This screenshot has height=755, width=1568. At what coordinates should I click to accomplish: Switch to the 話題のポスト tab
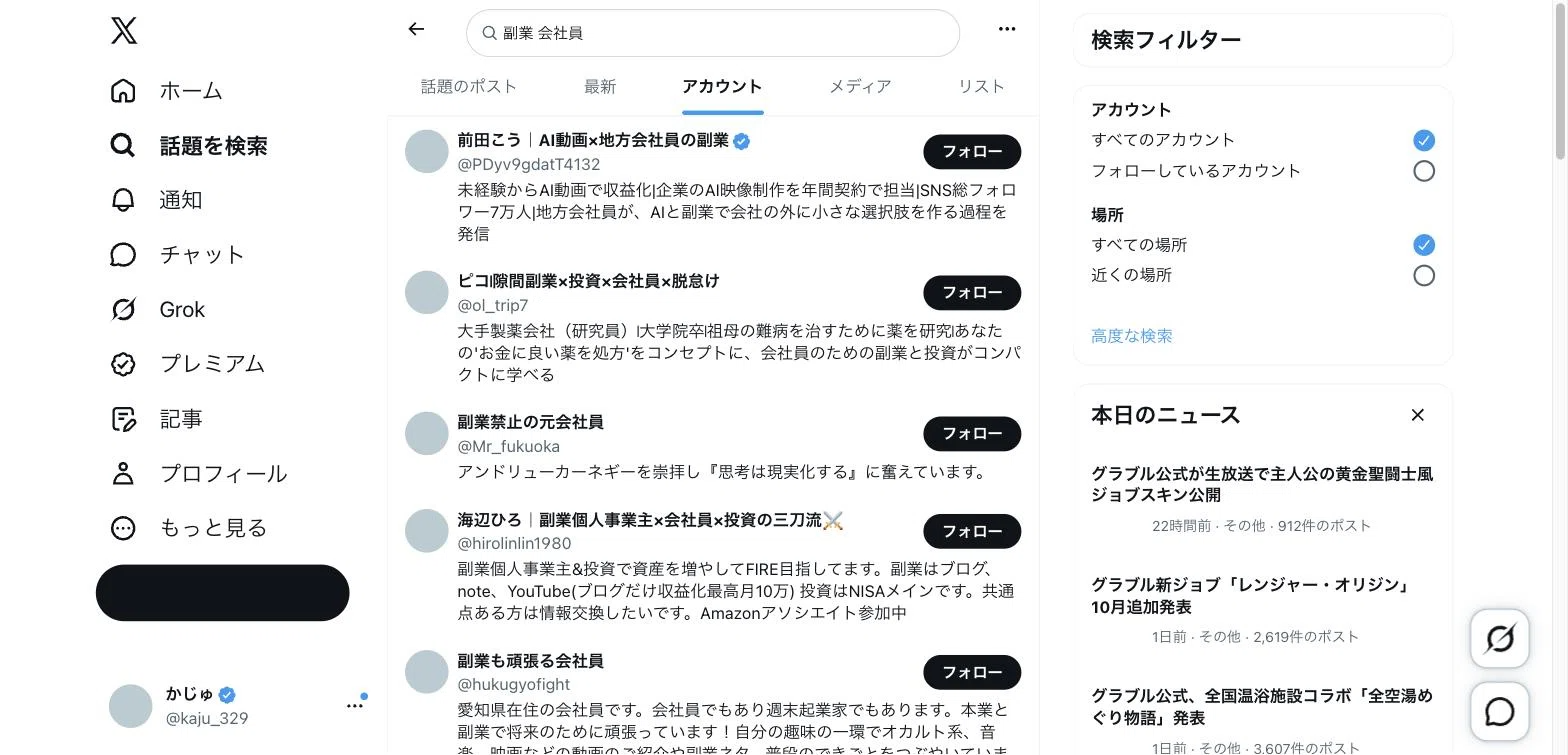coord(469,87)
